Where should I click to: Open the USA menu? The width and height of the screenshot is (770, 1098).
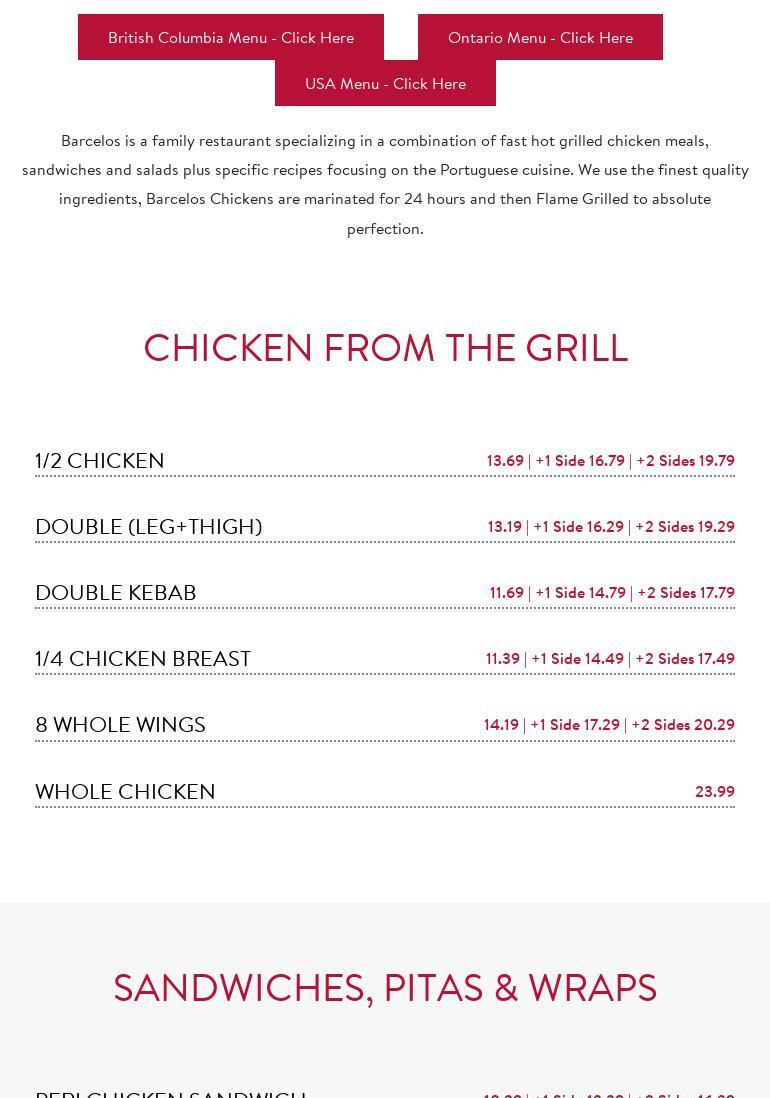point(385,84)
